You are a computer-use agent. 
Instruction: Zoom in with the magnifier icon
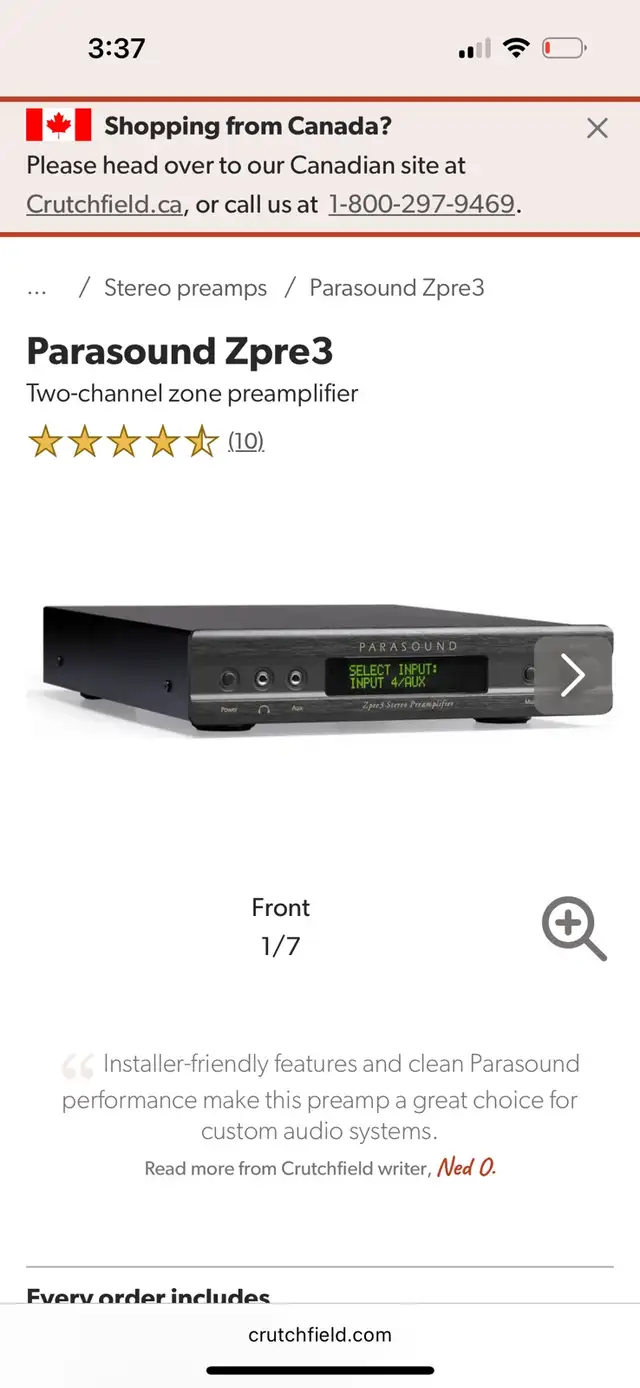[574, 928]
